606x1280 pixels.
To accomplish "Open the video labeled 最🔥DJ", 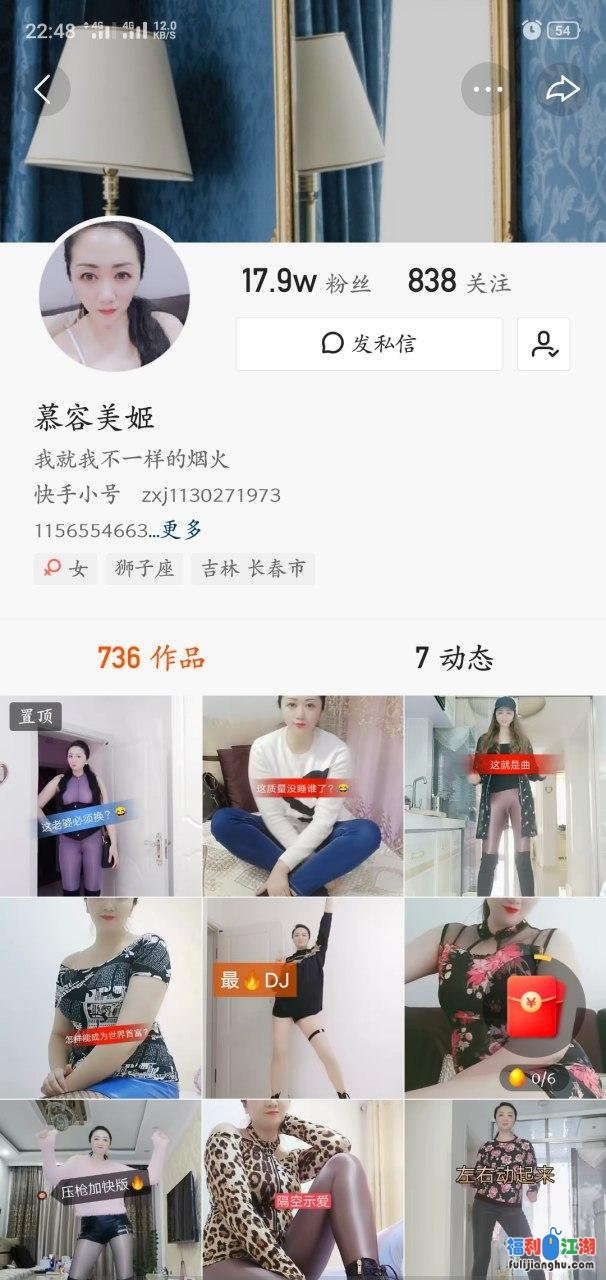I will 303,998.
